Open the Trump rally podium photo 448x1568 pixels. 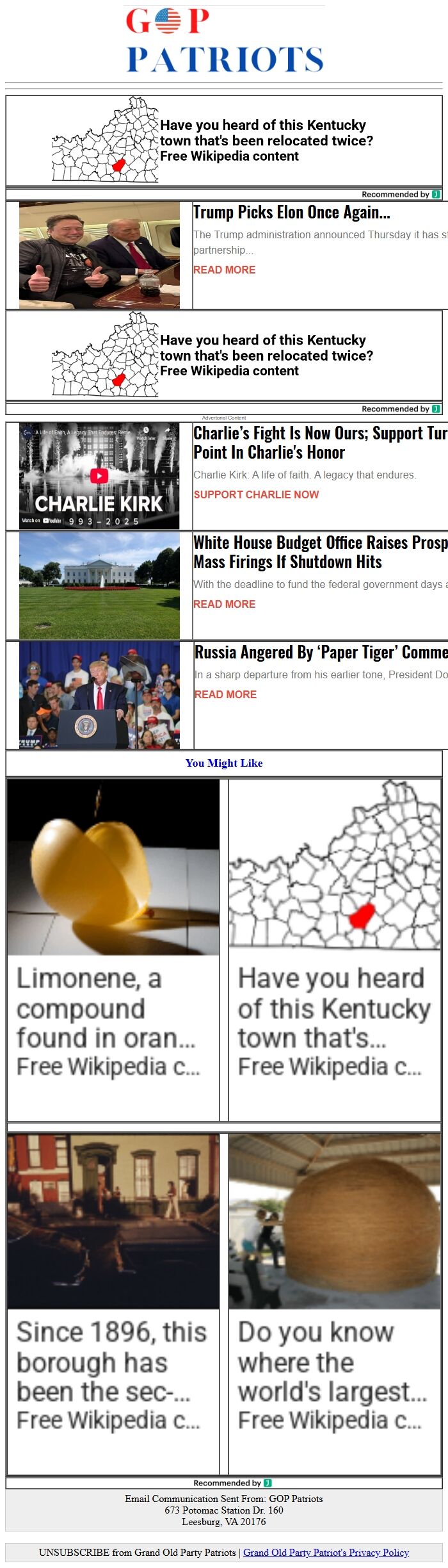tap(99, 695)
